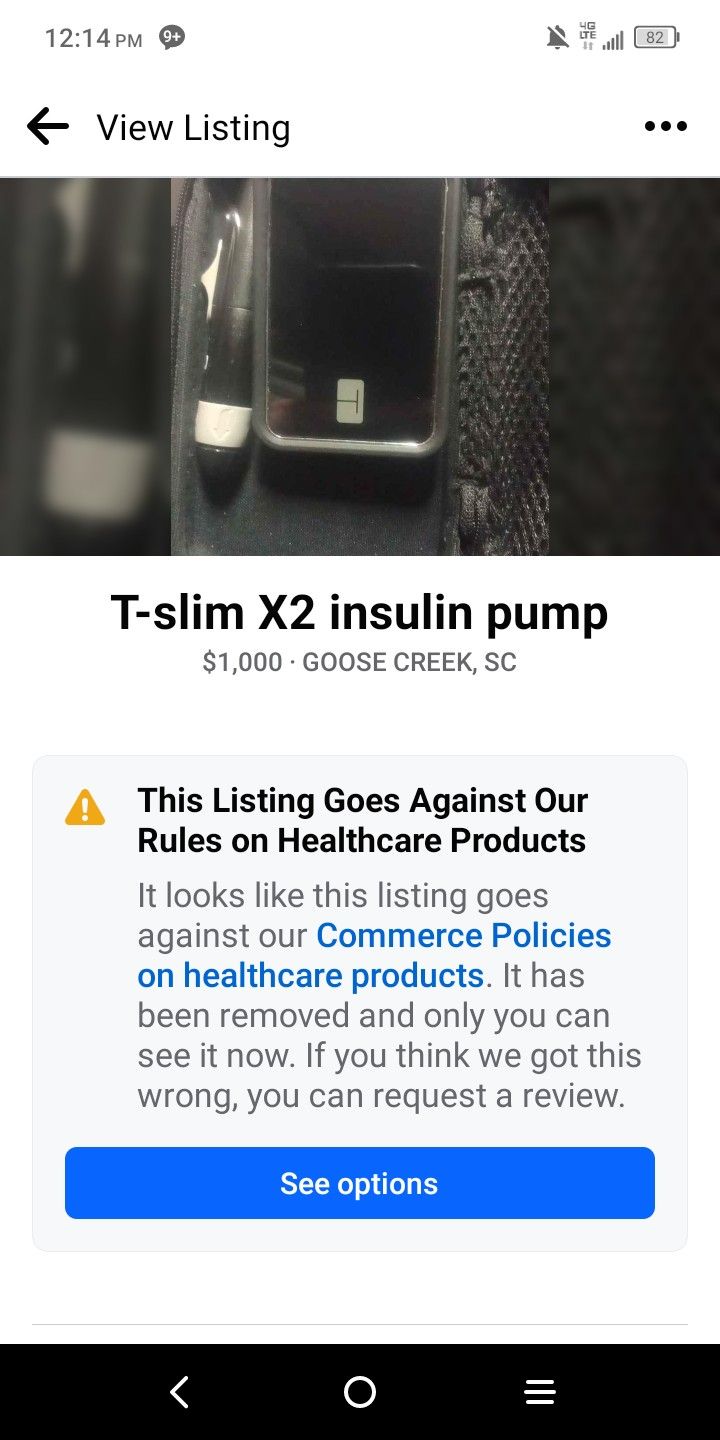Open the recent apps view
Image resolution: width=720 pixels, height=1440 pixels.
[x=540, y=1392]
